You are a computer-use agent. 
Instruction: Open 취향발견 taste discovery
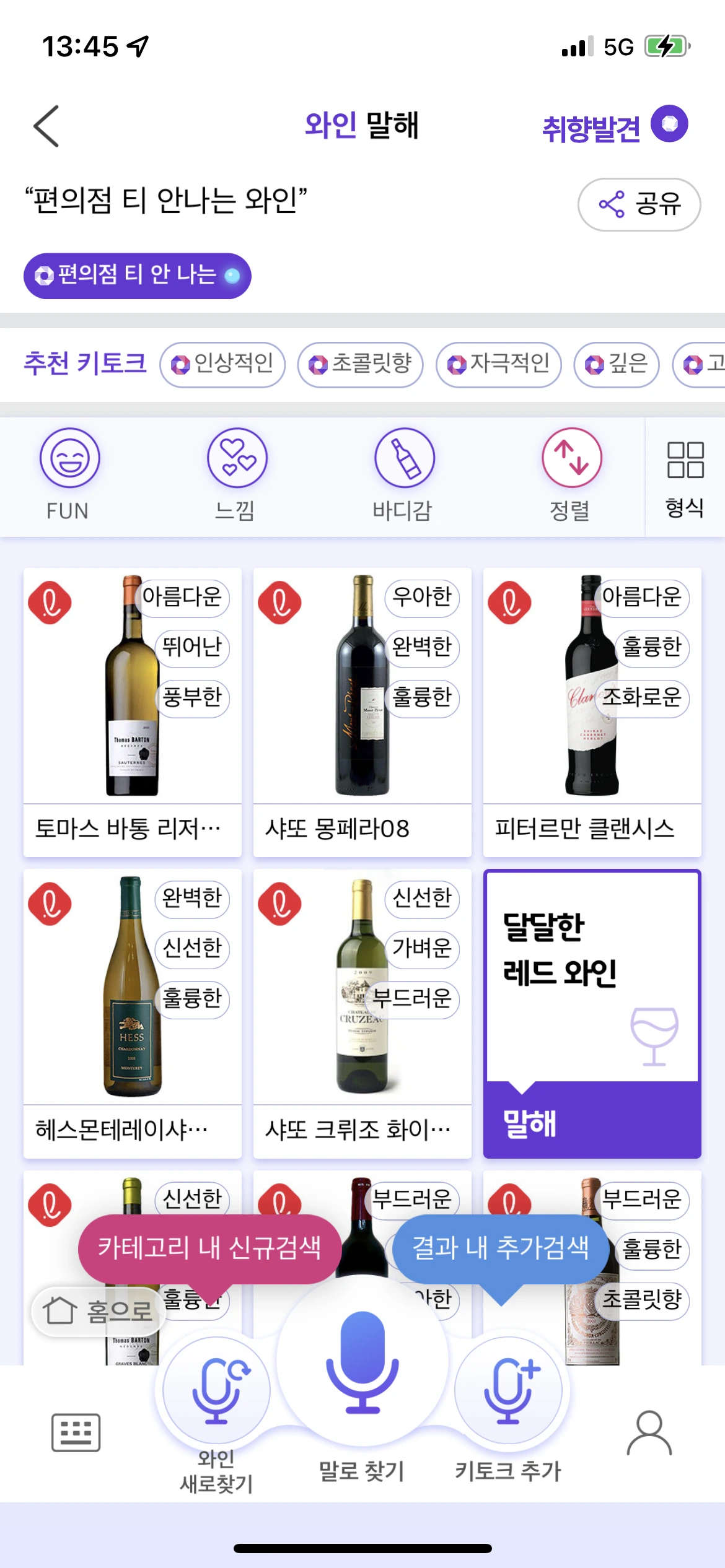coord(613,126)
